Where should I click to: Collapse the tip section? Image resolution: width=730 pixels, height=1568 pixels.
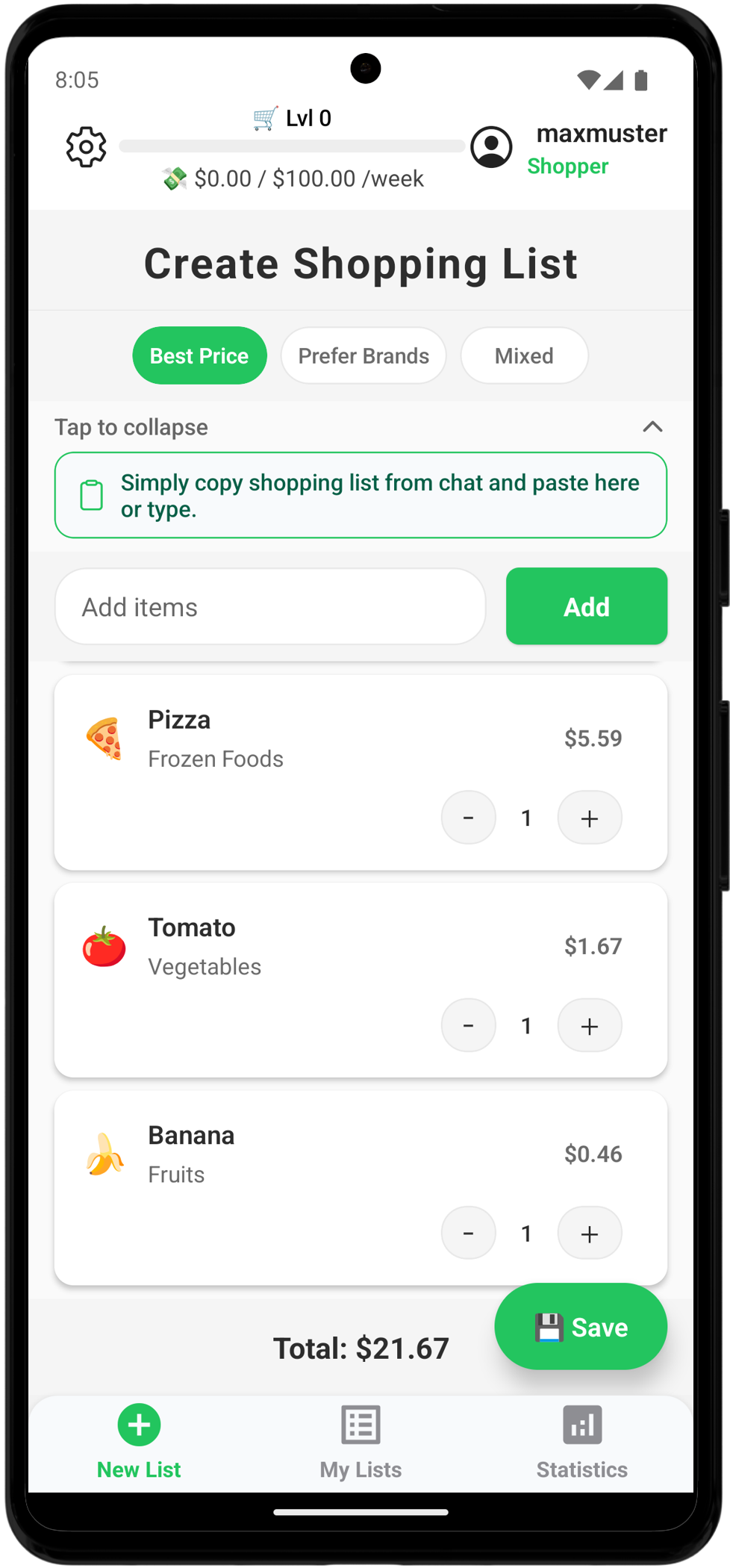coord(652,427)
